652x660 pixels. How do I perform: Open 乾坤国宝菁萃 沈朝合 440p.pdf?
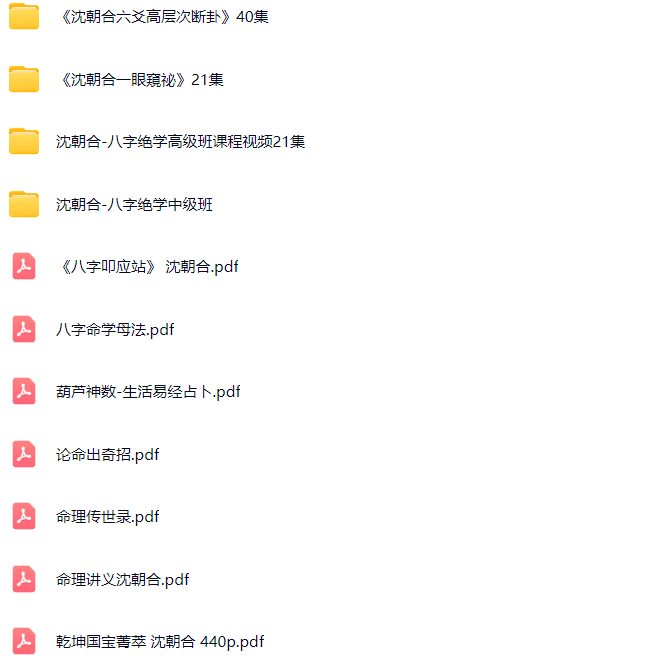160,642
